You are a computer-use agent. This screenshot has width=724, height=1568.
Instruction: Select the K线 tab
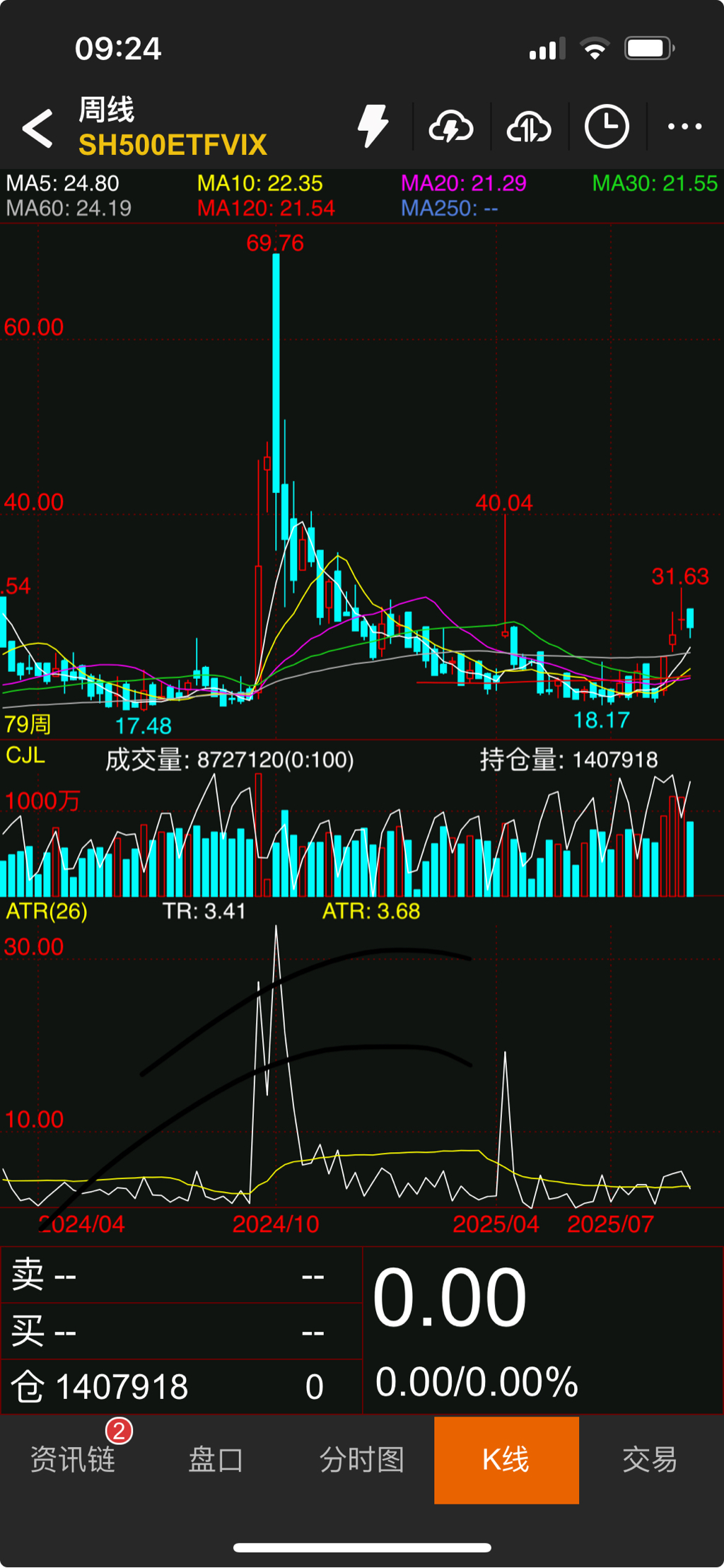(506, 1459)
